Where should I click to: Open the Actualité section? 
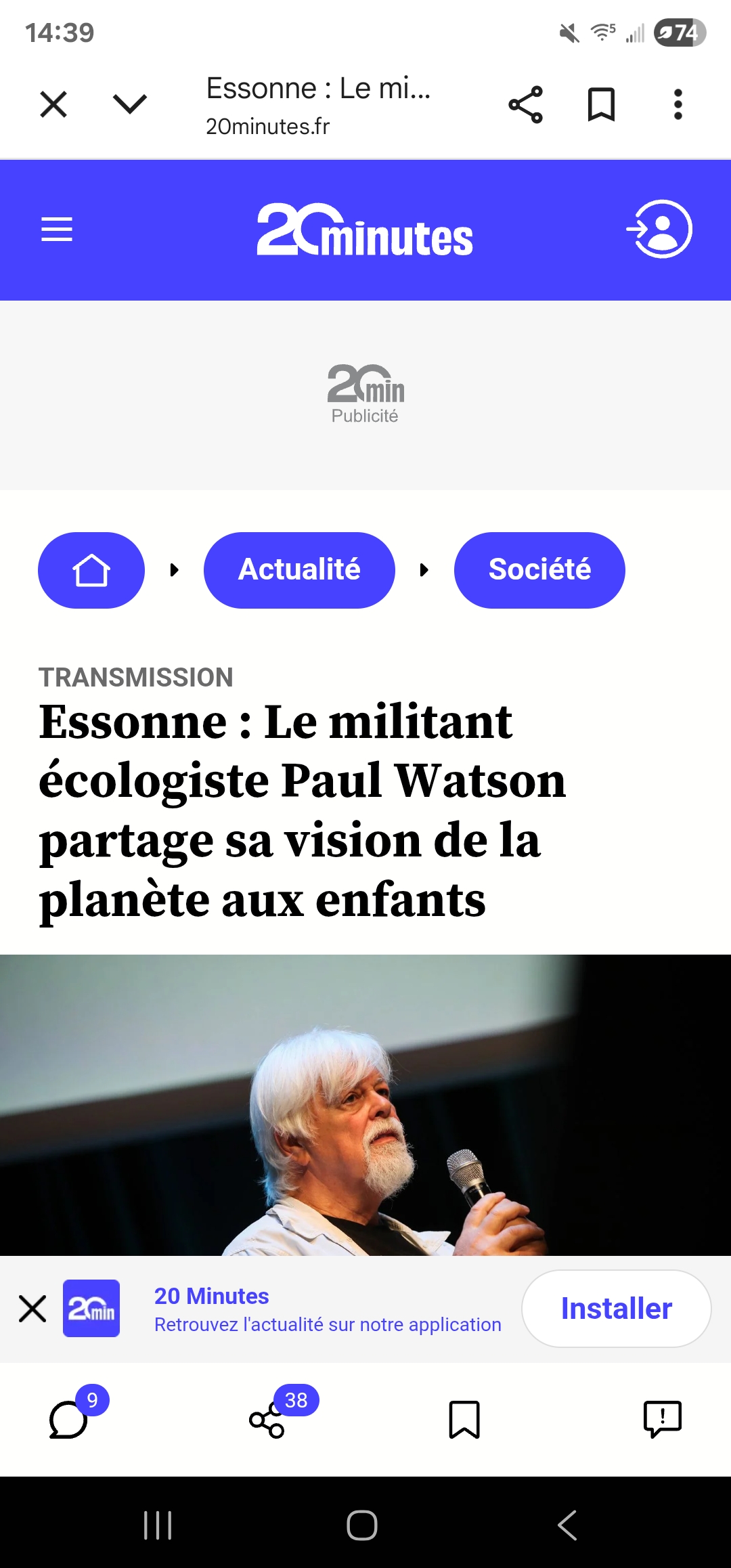coord(299,570)
